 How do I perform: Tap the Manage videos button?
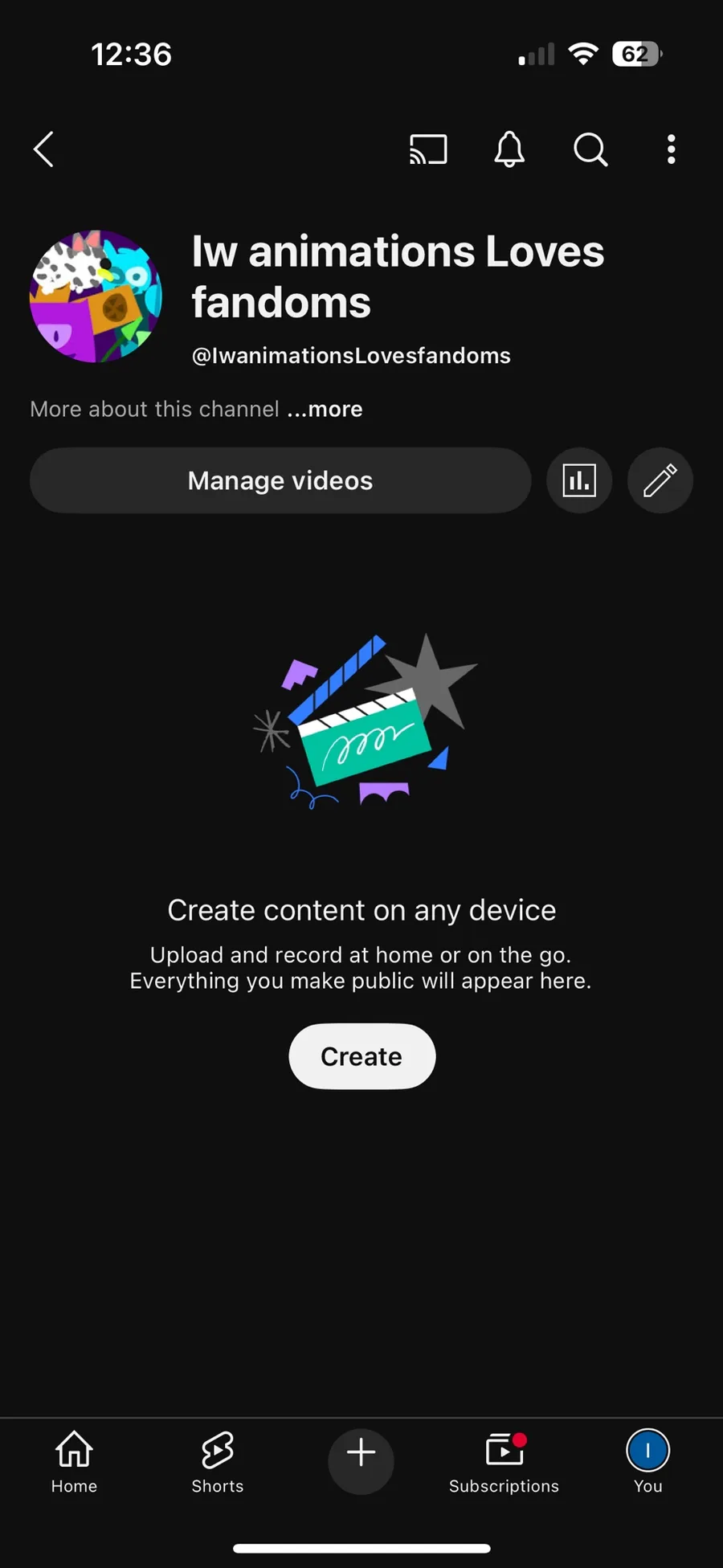point(280,480)
